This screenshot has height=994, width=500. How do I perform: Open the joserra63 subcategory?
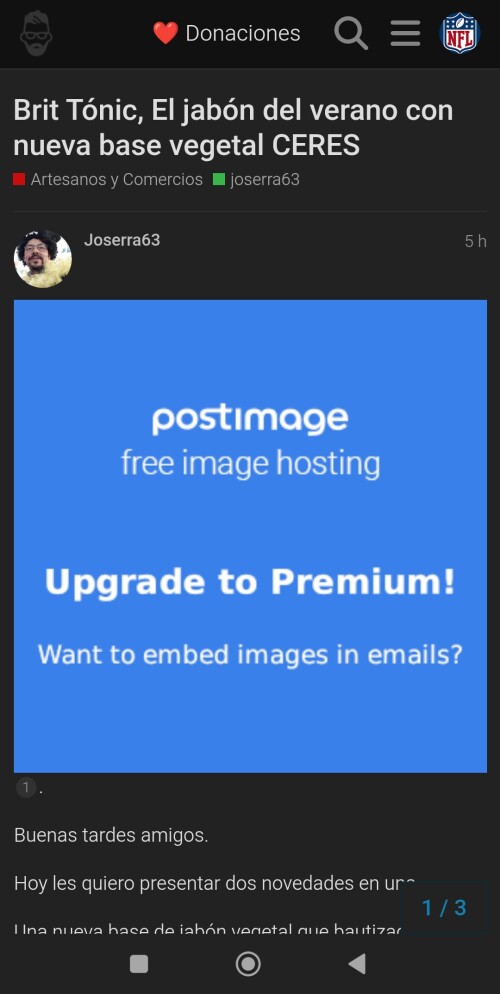(256, 179)
